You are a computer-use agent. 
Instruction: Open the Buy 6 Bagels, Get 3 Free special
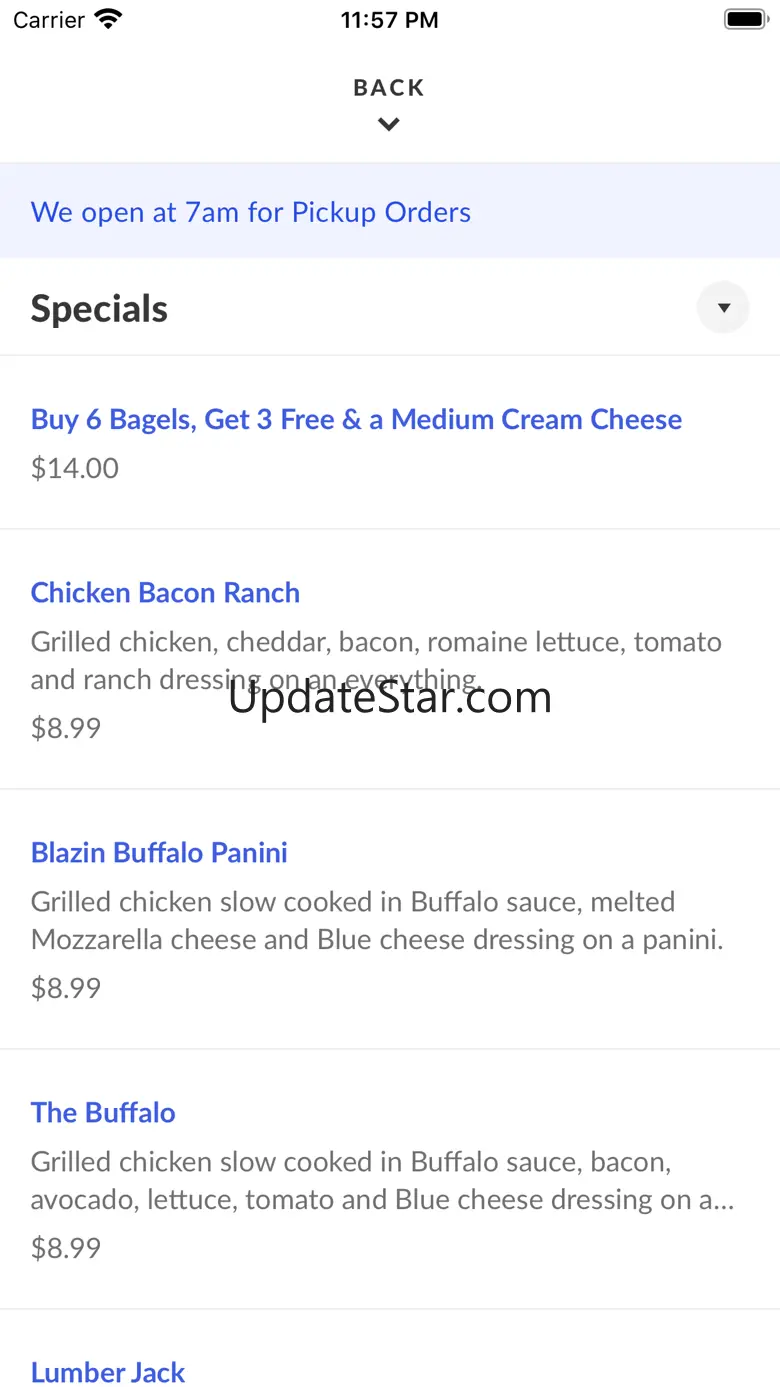(356, 420)
